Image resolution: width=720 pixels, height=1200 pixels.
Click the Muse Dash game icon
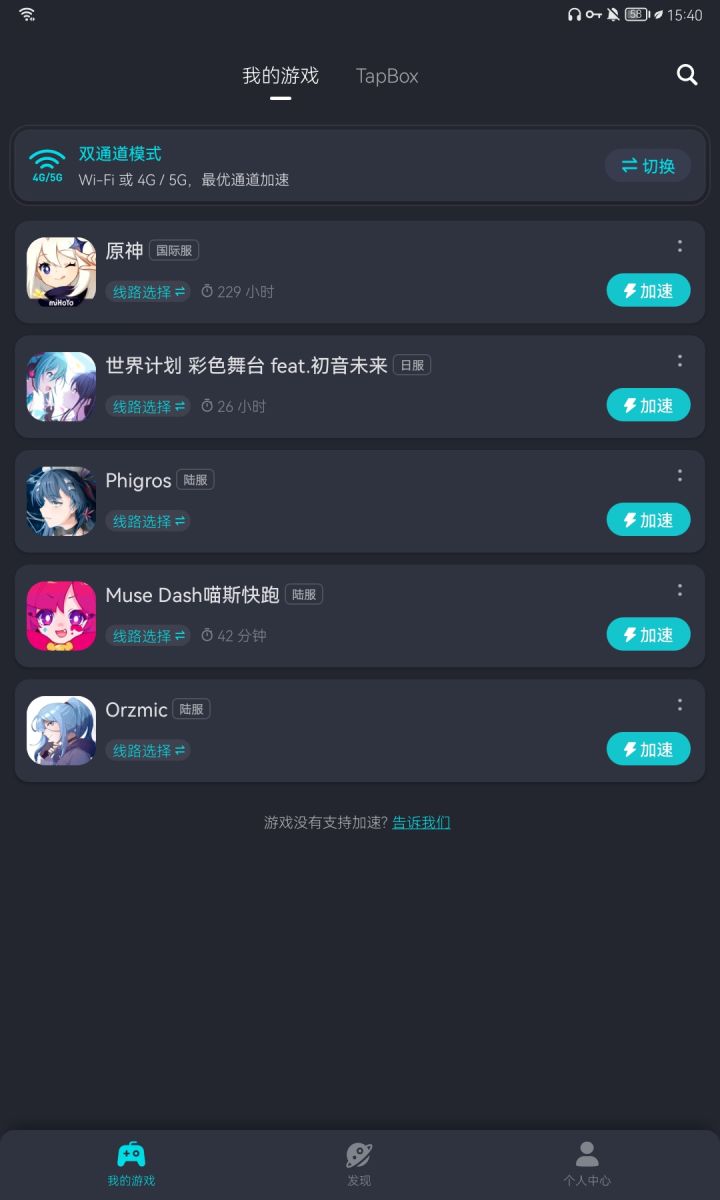click(60, 616)
